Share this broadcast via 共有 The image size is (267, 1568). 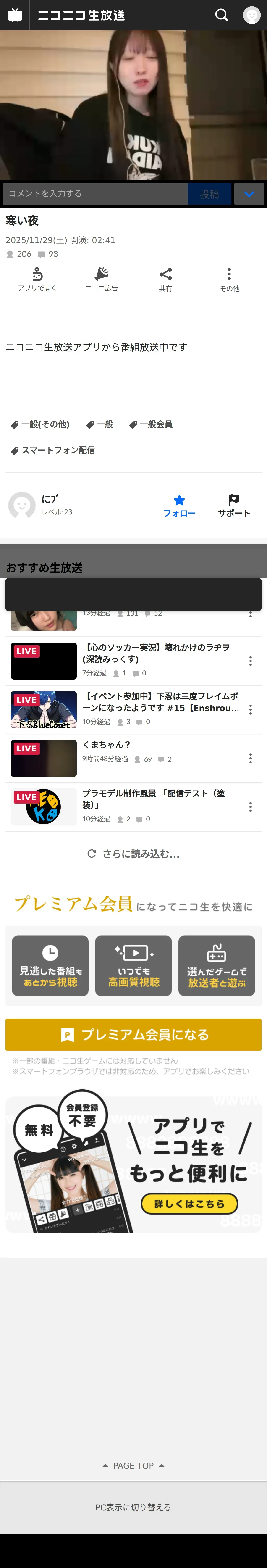(x=165, y=279)
